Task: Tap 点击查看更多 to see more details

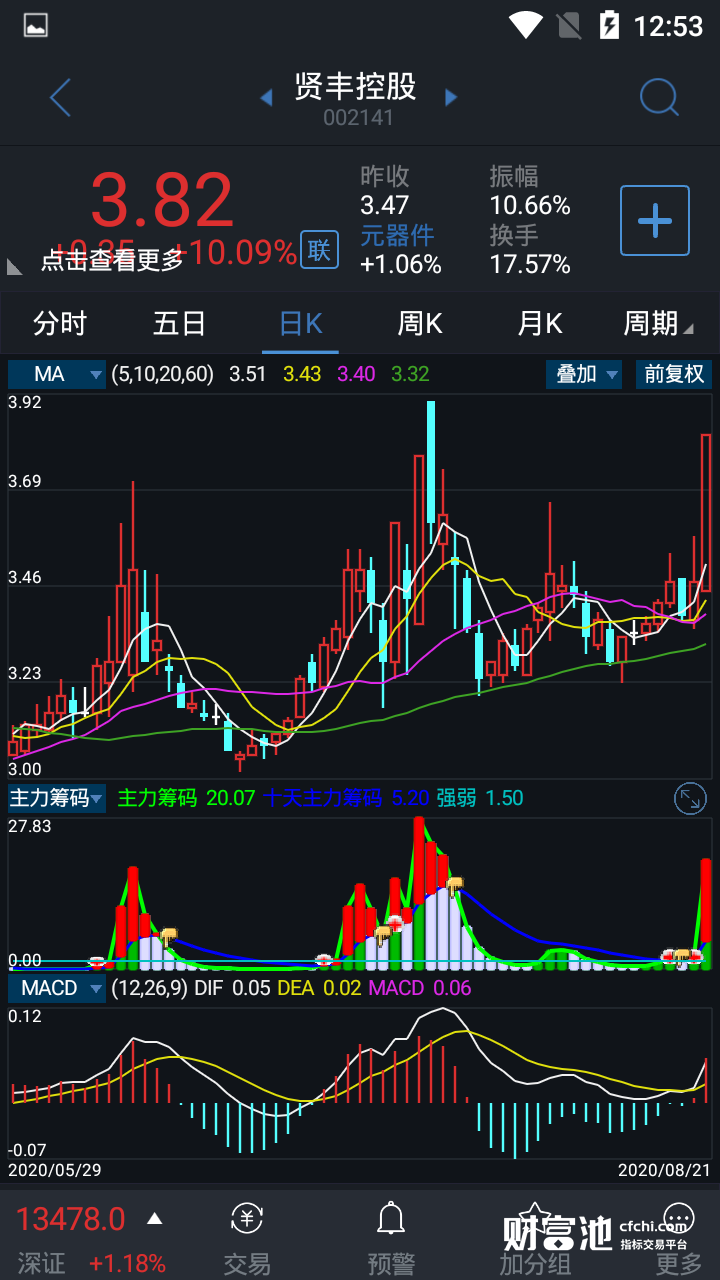Action: (112, 260)
